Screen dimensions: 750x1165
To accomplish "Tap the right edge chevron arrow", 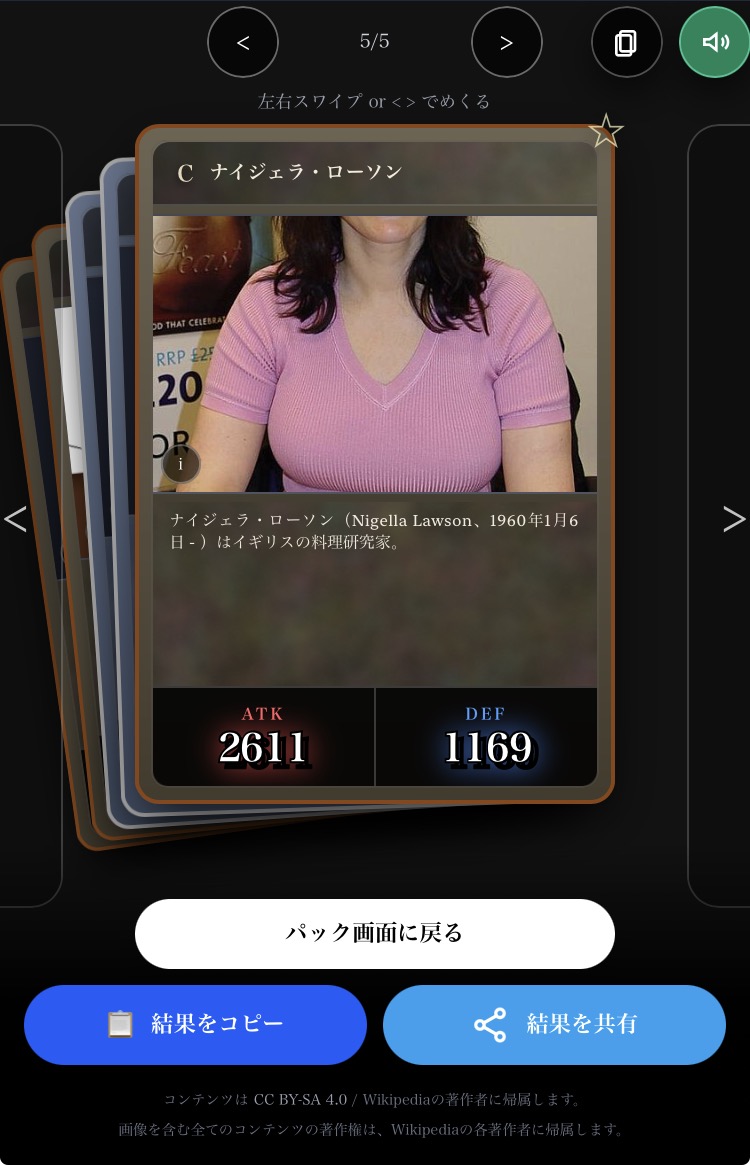I will point(734,518).
